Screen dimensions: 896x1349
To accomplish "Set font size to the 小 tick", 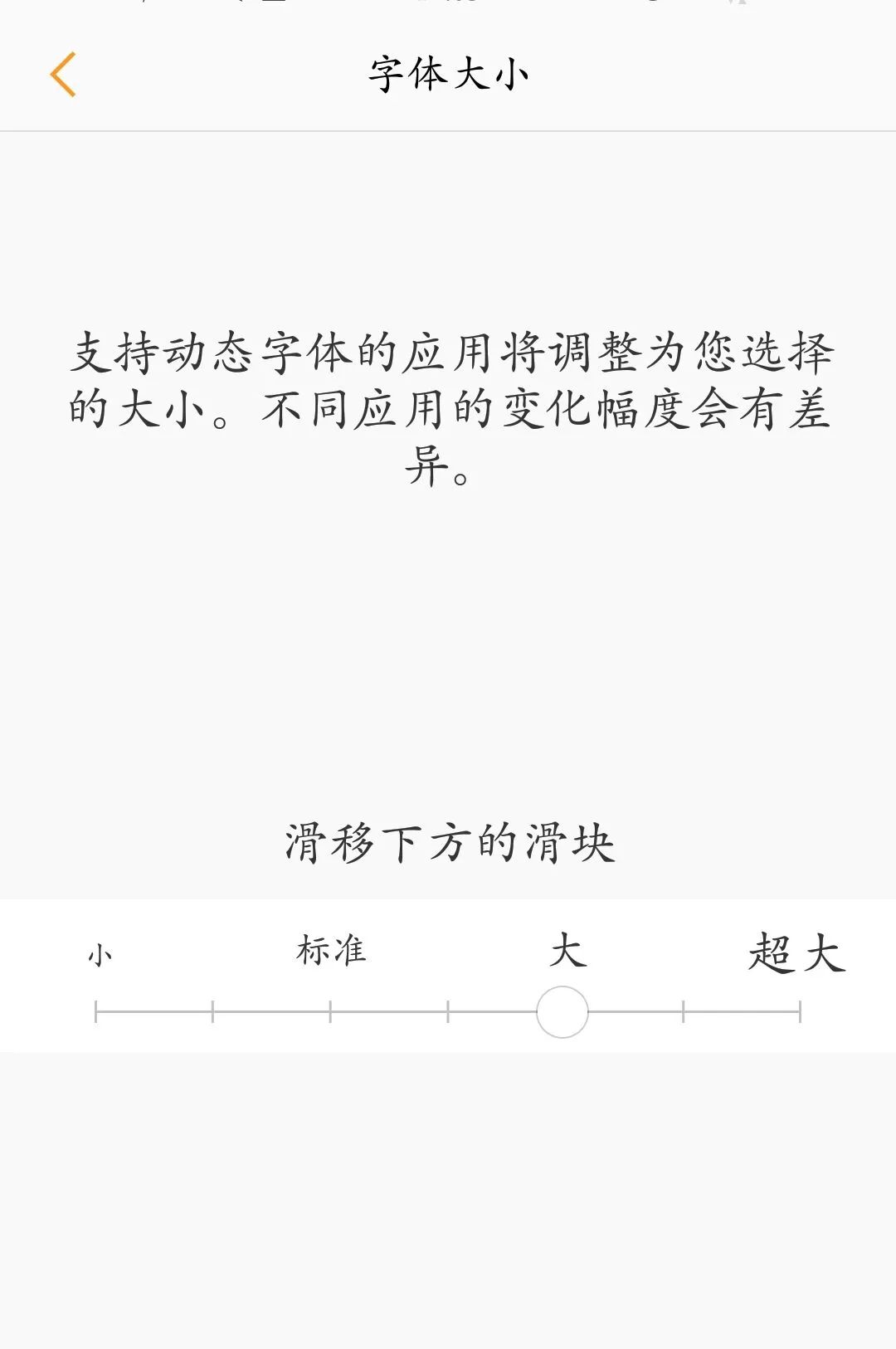I will (x=96, y=1012).
